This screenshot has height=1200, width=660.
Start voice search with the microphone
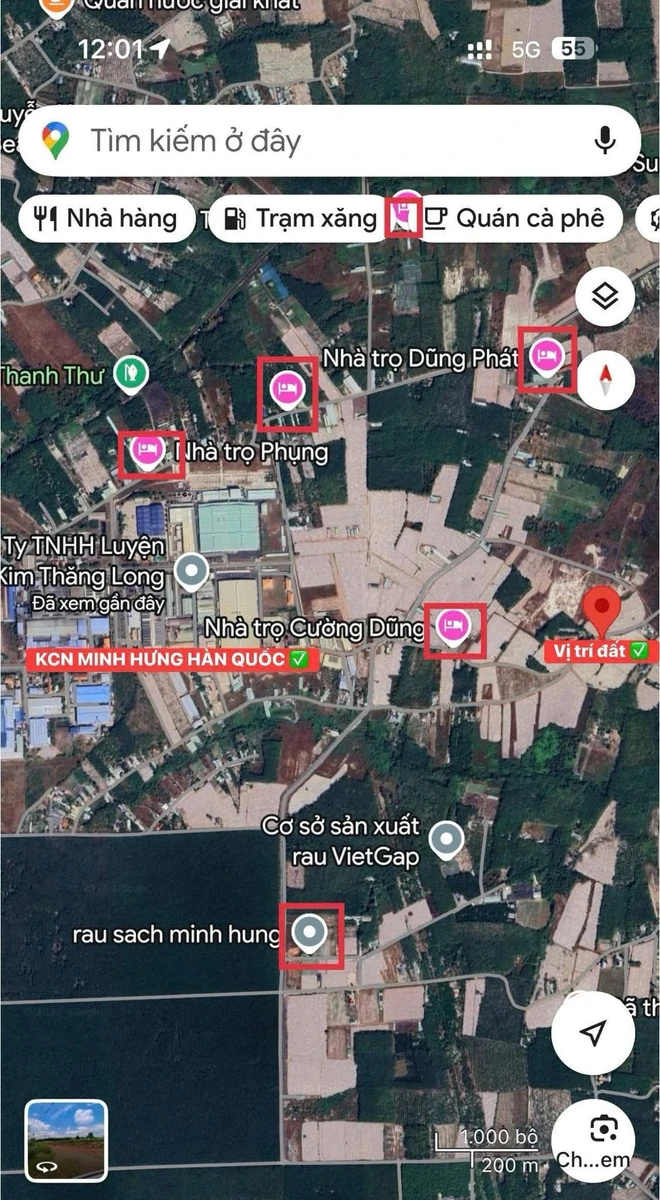click(604, 141)
